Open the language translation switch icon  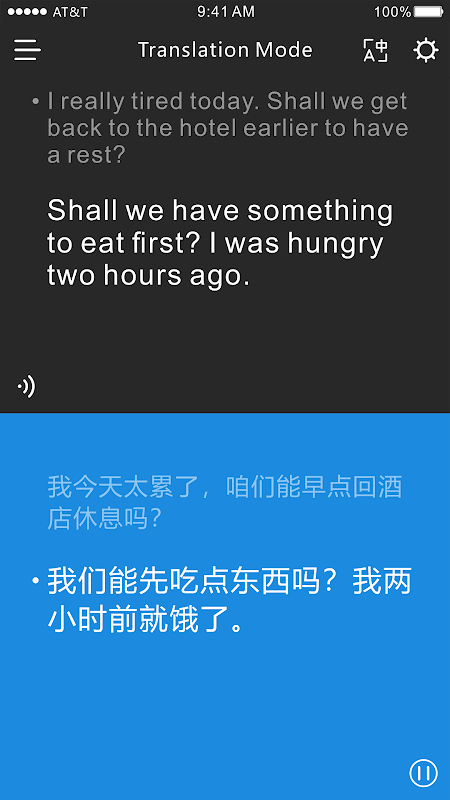(376, 51)
